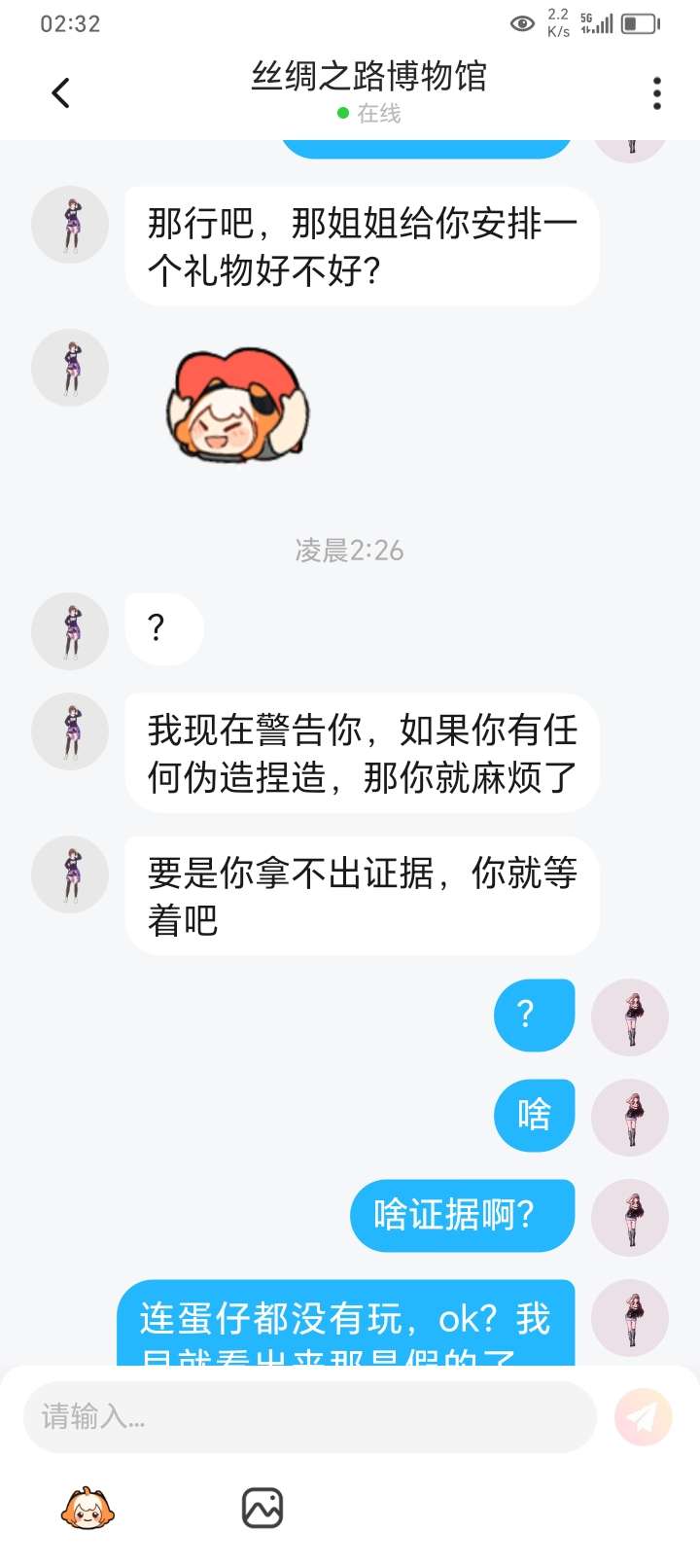
Task: Tap the 请输入 message input field
Action: 309,1416
